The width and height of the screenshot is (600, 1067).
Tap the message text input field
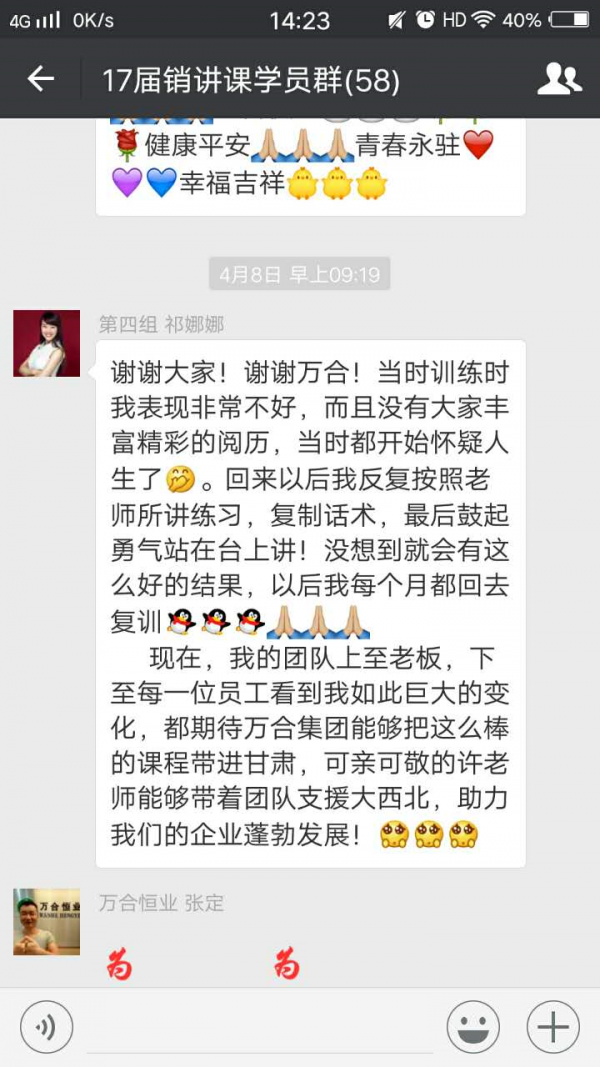click(x=260, y=1027)
